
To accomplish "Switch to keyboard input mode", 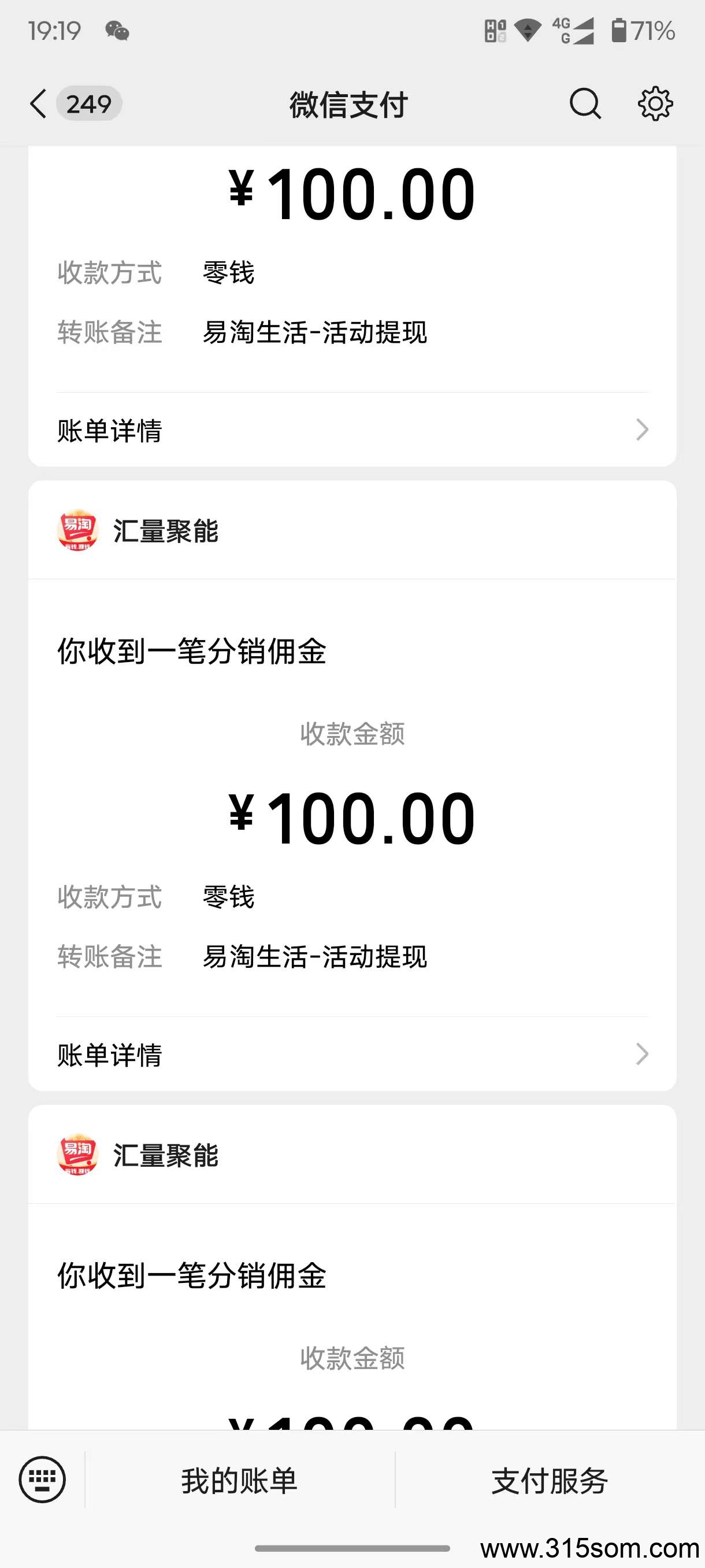I will [x=42, y=1479].
